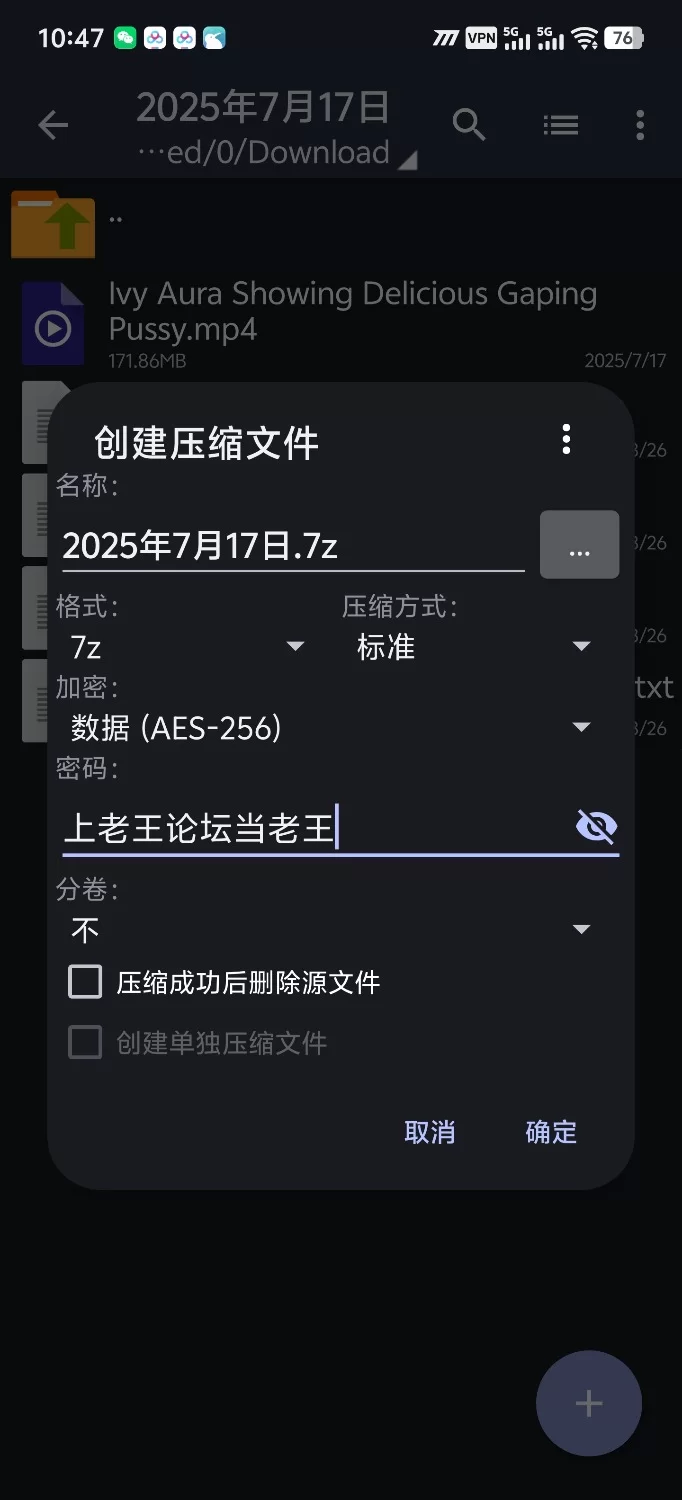
Task: Toggle password visibility eye icon
Action: (x=596, y=827)
